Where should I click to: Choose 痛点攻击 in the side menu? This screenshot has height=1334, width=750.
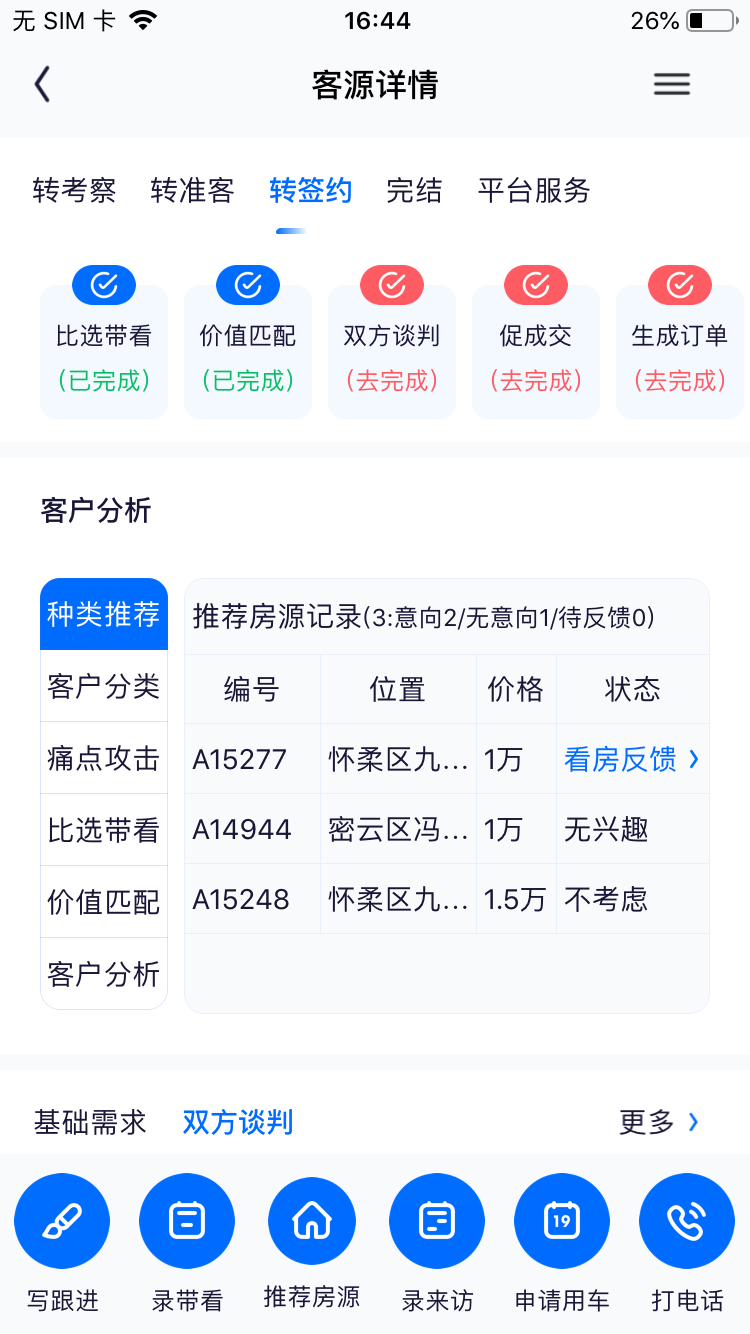coord(104,758)
